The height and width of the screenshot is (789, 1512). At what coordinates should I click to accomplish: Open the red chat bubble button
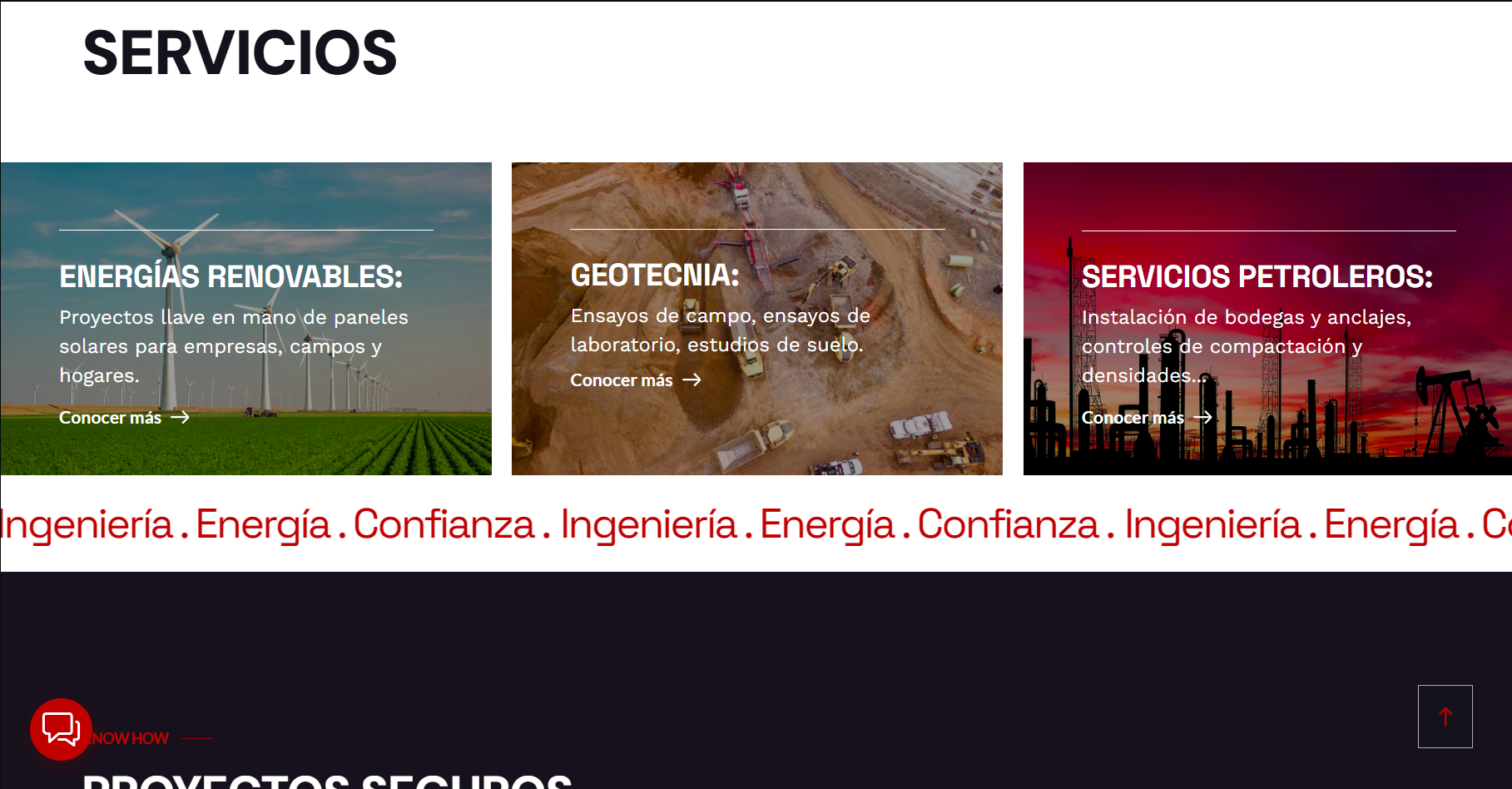(x=61, y=729)
